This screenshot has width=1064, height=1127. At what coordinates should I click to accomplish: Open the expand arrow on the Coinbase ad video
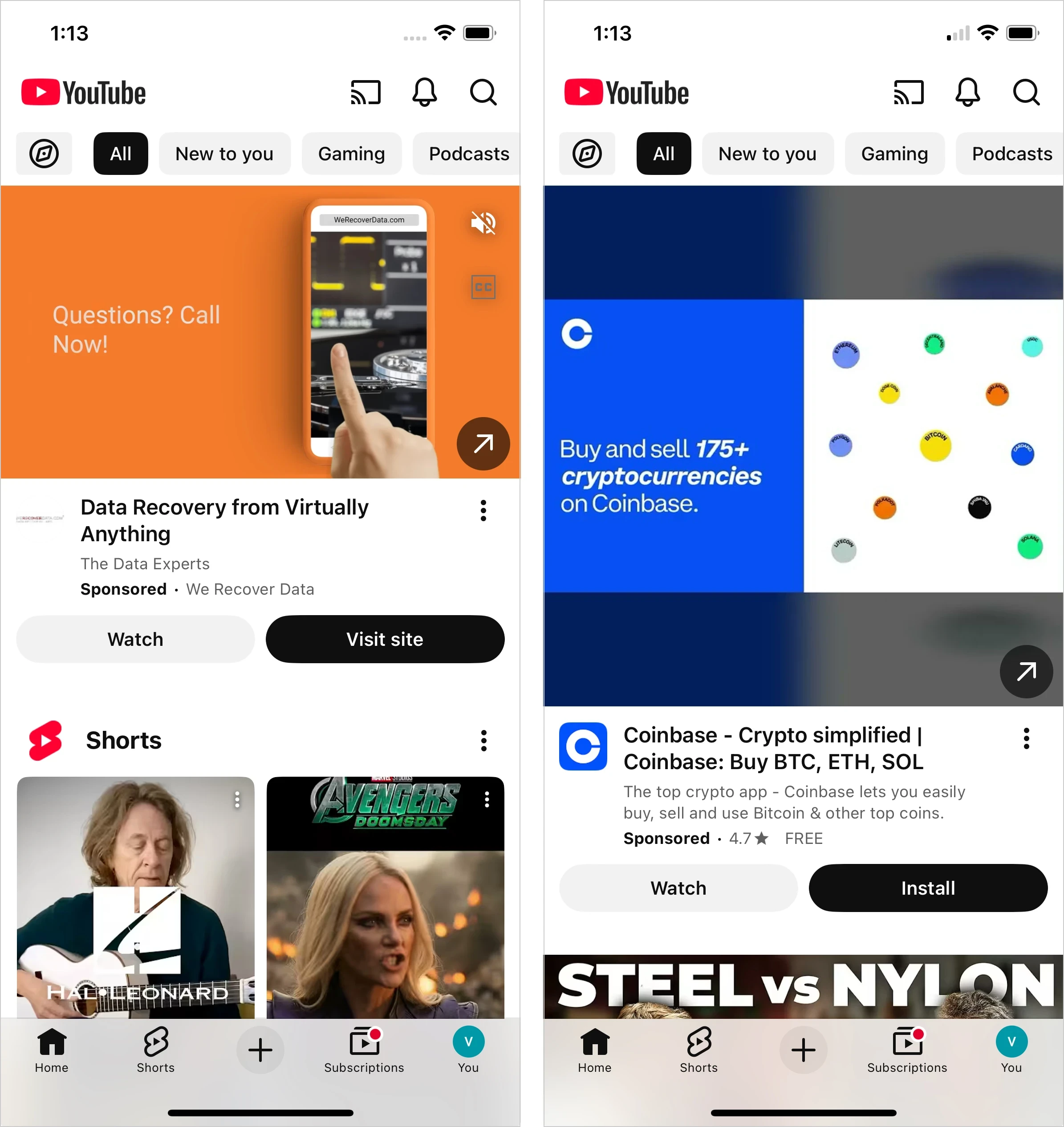point(1025,672)
